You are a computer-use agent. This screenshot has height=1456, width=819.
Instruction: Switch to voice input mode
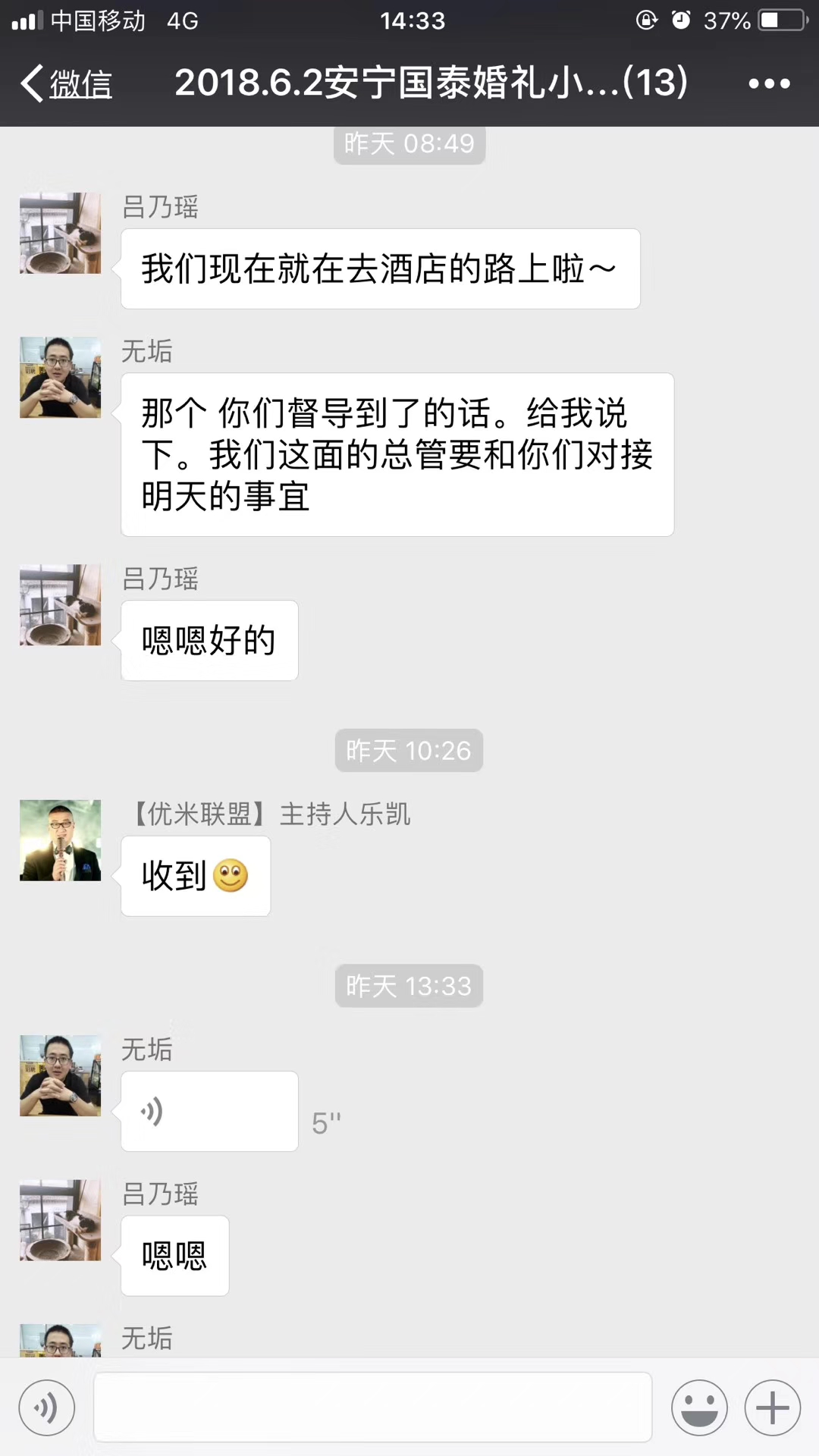click(47, 1408)
